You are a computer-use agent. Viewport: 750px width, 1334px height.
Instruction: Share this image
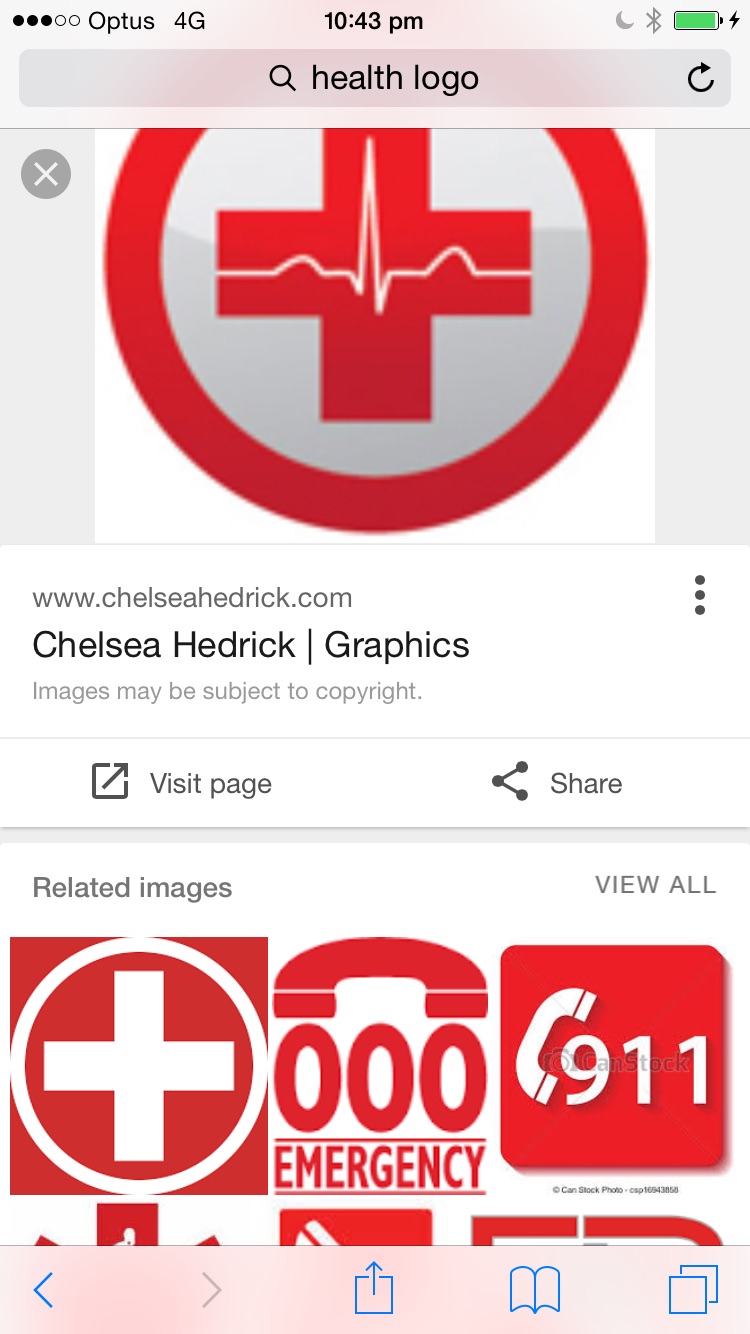(557, 783)
